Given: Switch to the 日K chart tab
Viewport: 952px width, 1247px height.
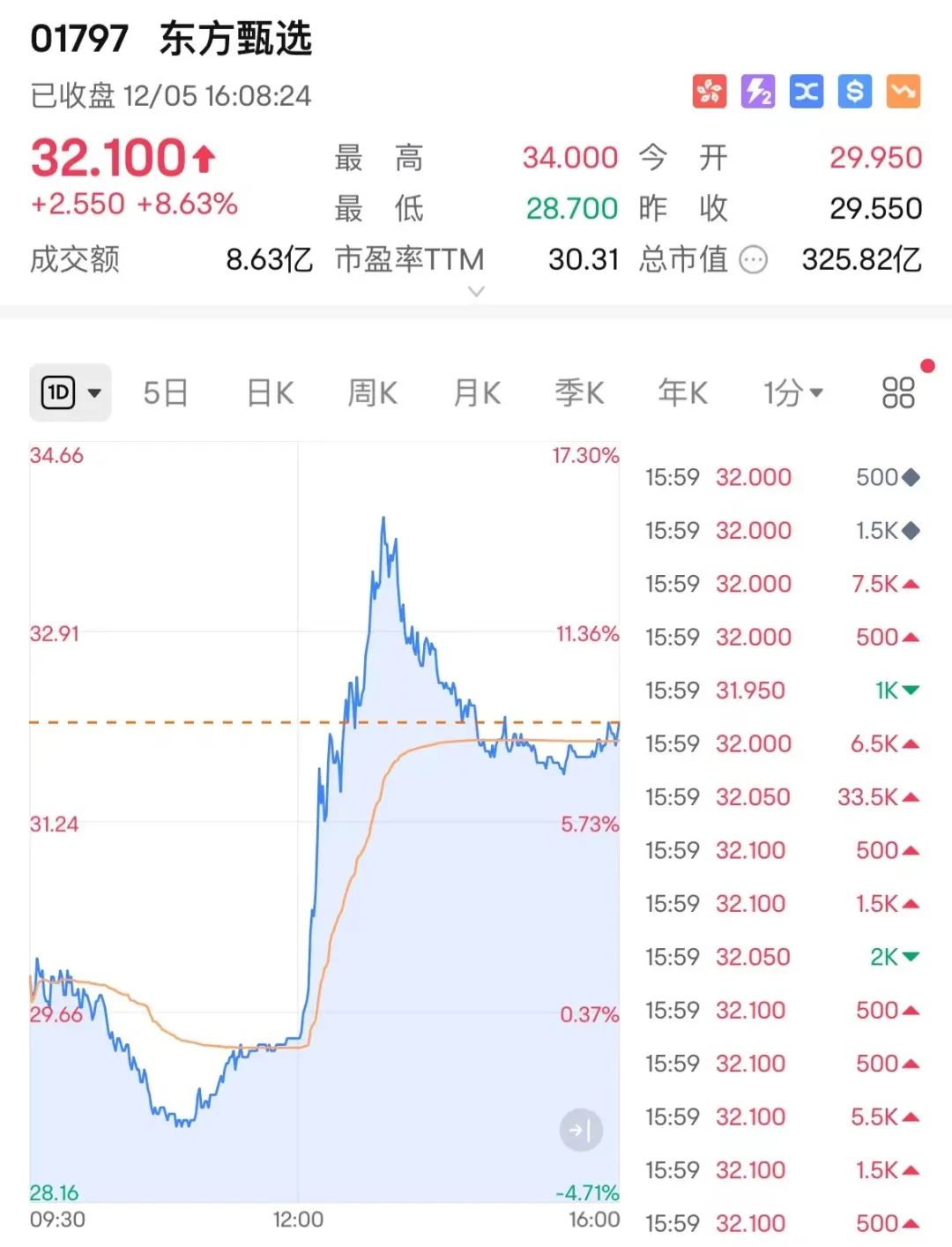Looking at the screenshot, I should click(270, 392).
